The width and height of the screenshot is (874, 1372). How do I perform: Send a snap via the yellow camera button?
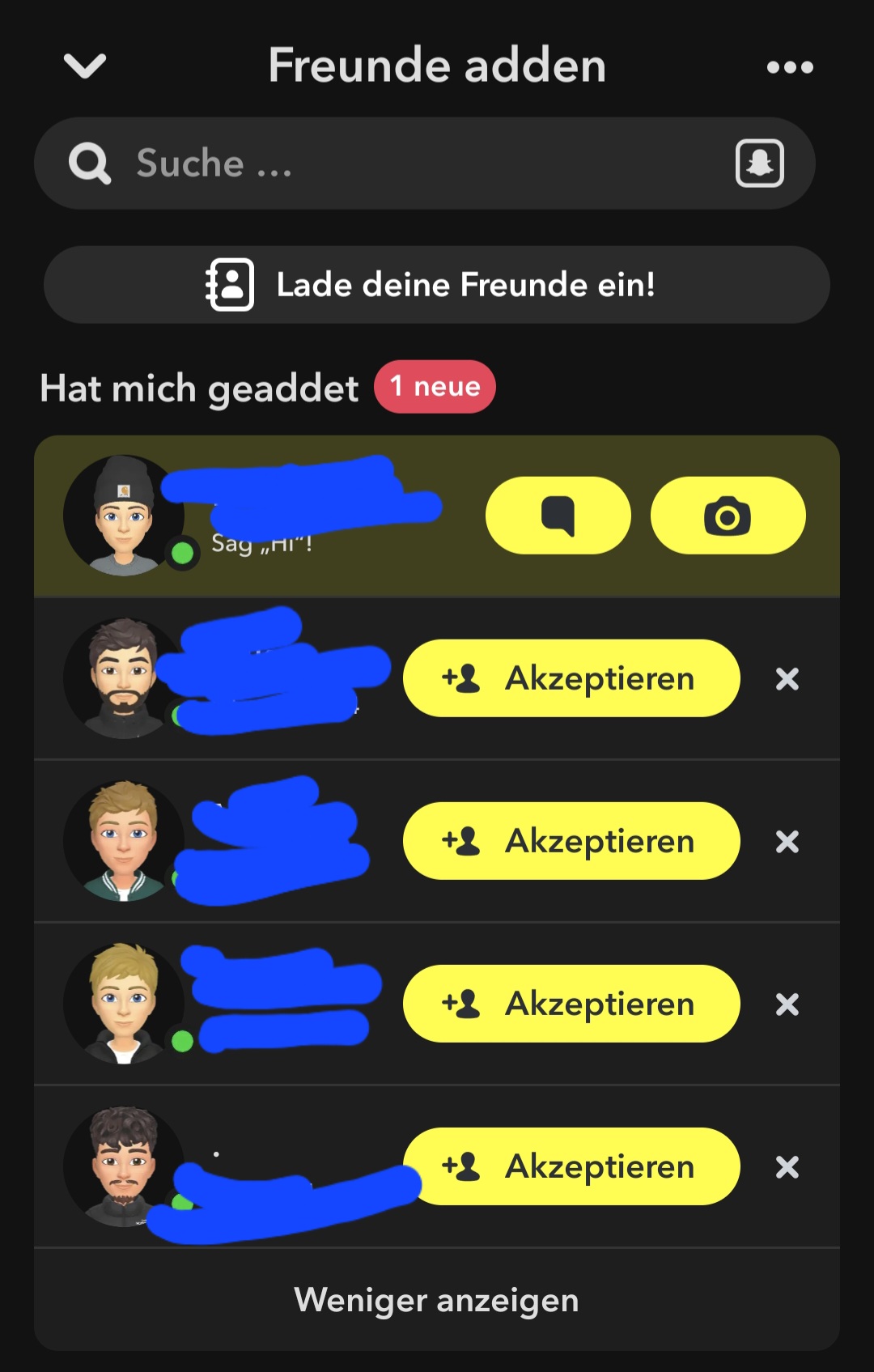(x=728, y=516)
